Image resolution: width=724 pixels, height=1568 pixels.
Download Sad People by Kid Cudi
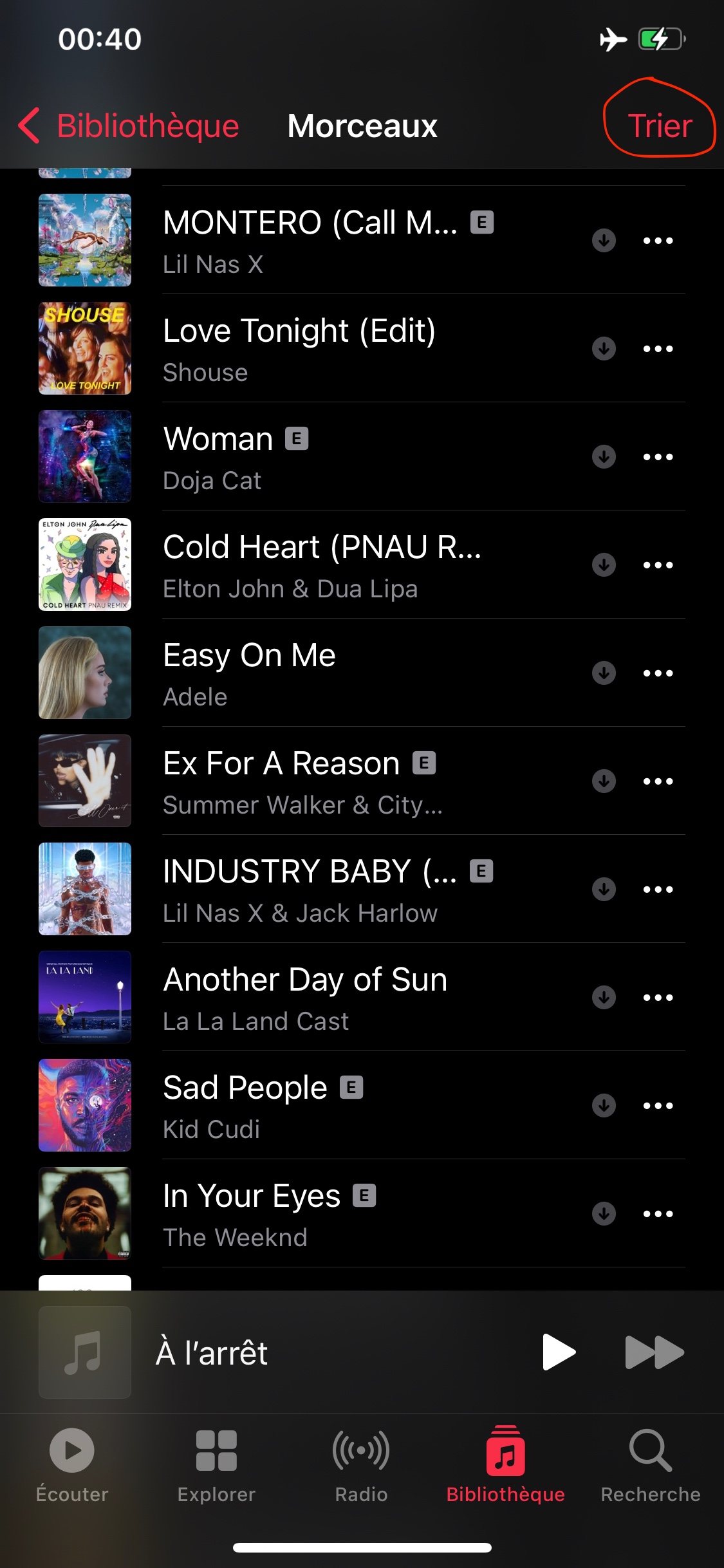click(x=604, y=1105)
